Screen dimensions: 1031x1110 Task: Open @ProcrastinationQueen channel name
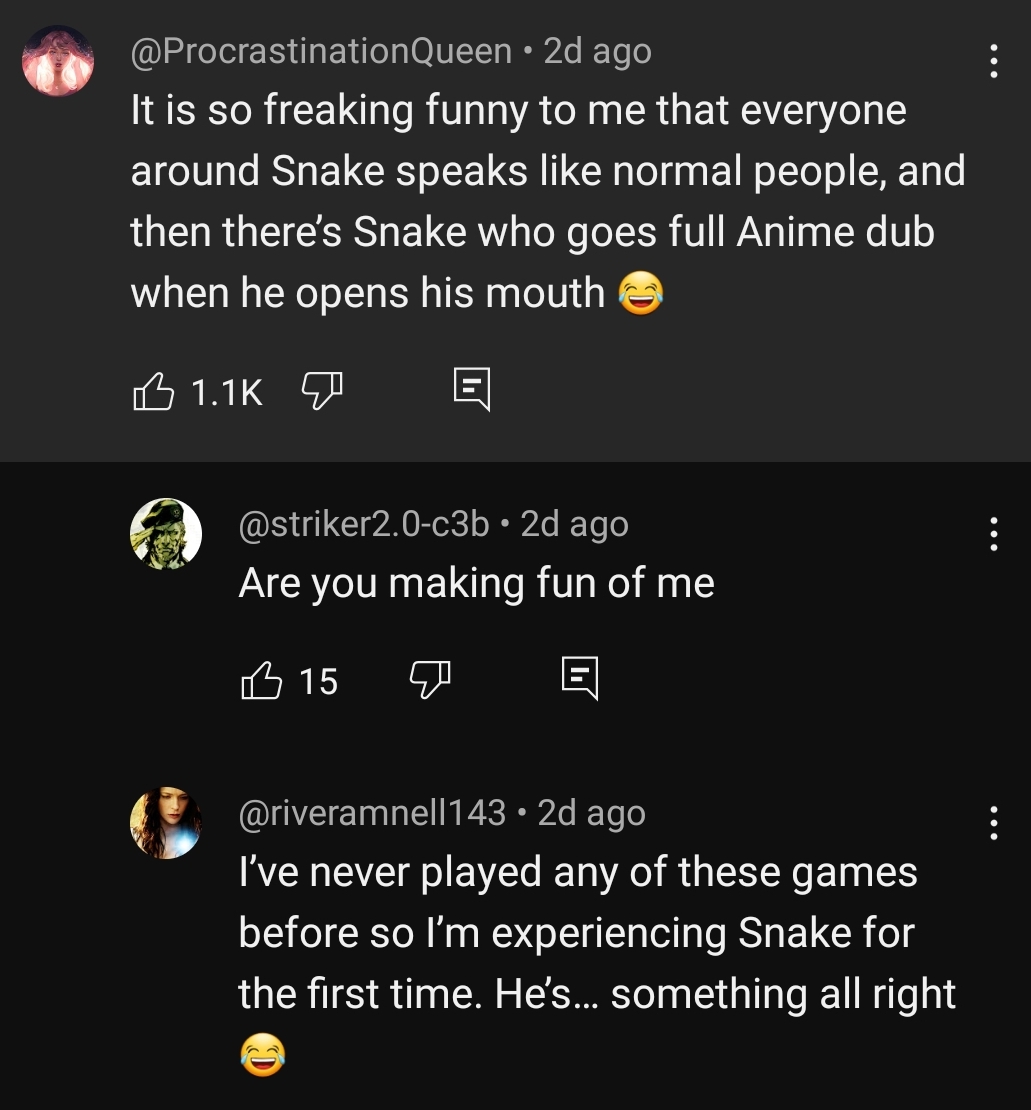(x=321, y=52)
